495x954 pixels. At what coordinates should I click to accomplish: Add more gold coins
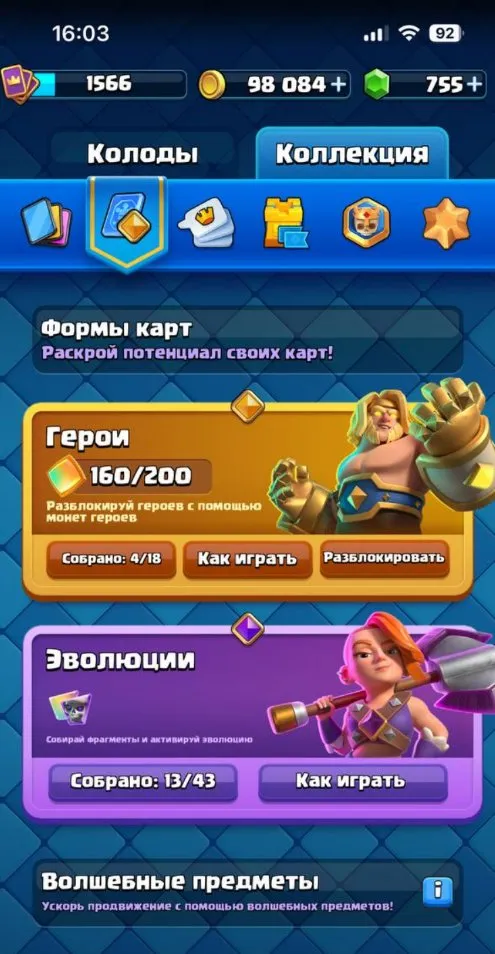coord(339,85)
